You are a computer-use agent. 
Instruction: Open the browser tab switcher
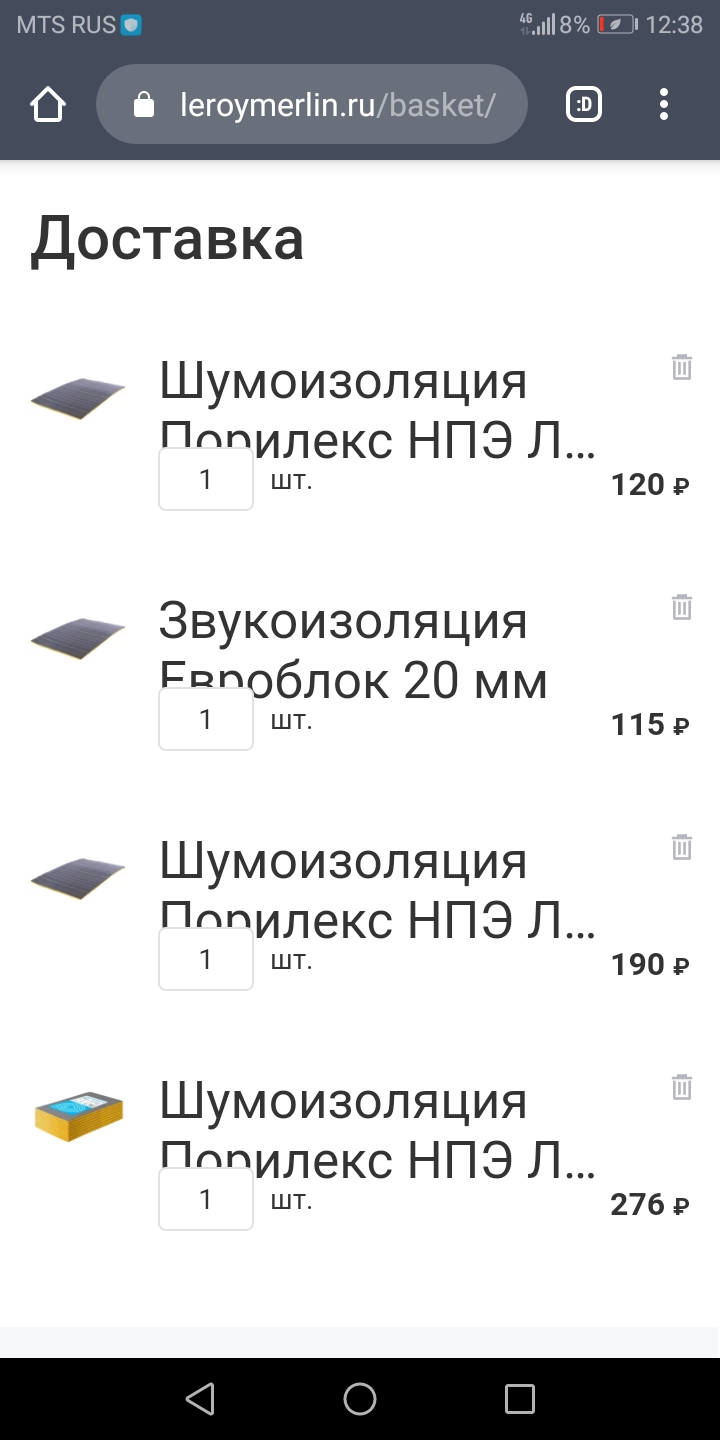(x=584, y=105)
